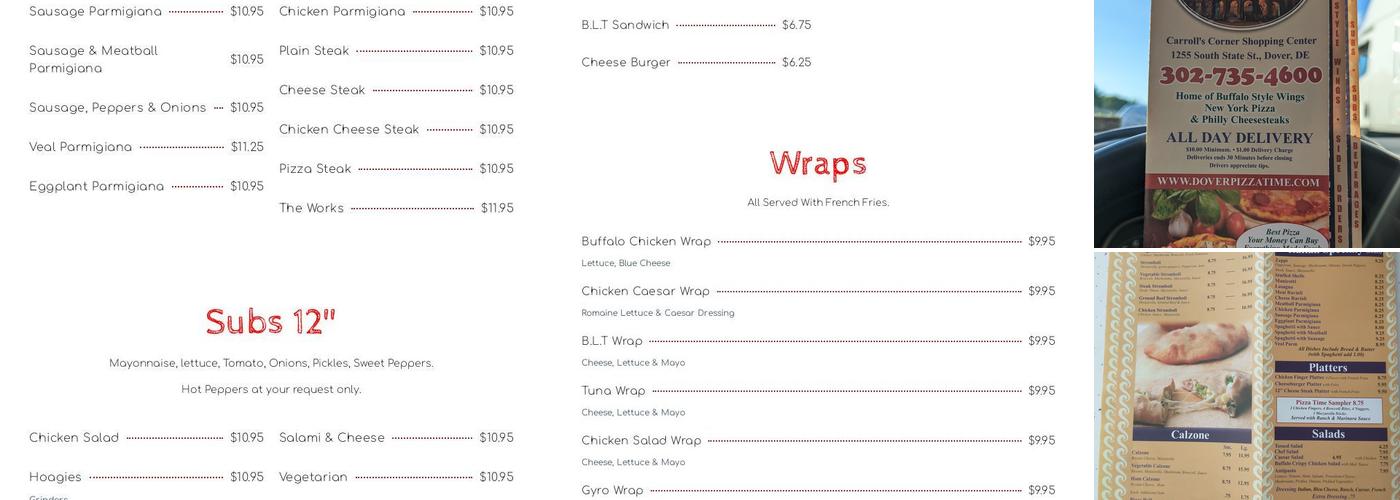Open the printed Calzone and Salads menu photo
This screenshot has width=1400, height=500.
tap(1247, 376)
